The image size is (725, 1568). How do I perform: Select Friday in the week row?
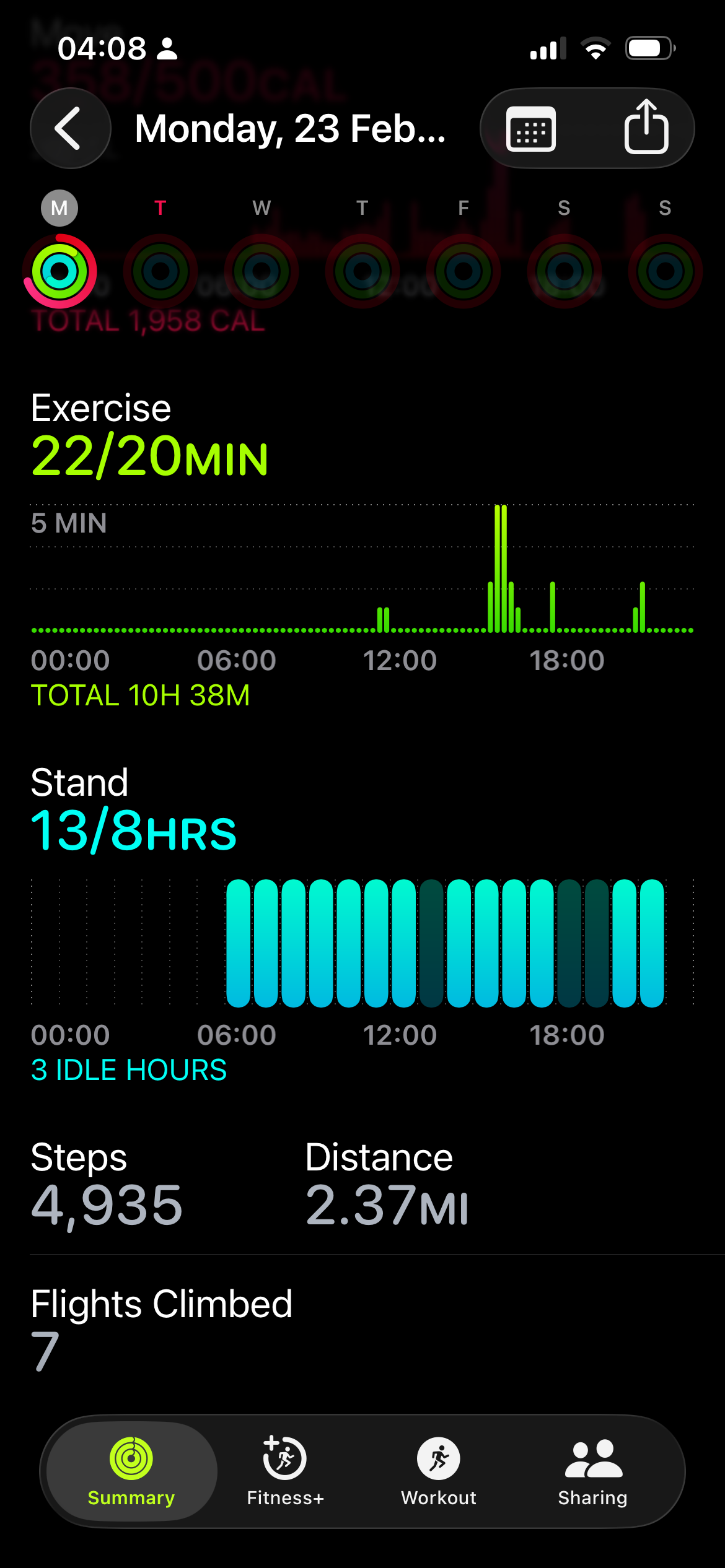[463, 271]
